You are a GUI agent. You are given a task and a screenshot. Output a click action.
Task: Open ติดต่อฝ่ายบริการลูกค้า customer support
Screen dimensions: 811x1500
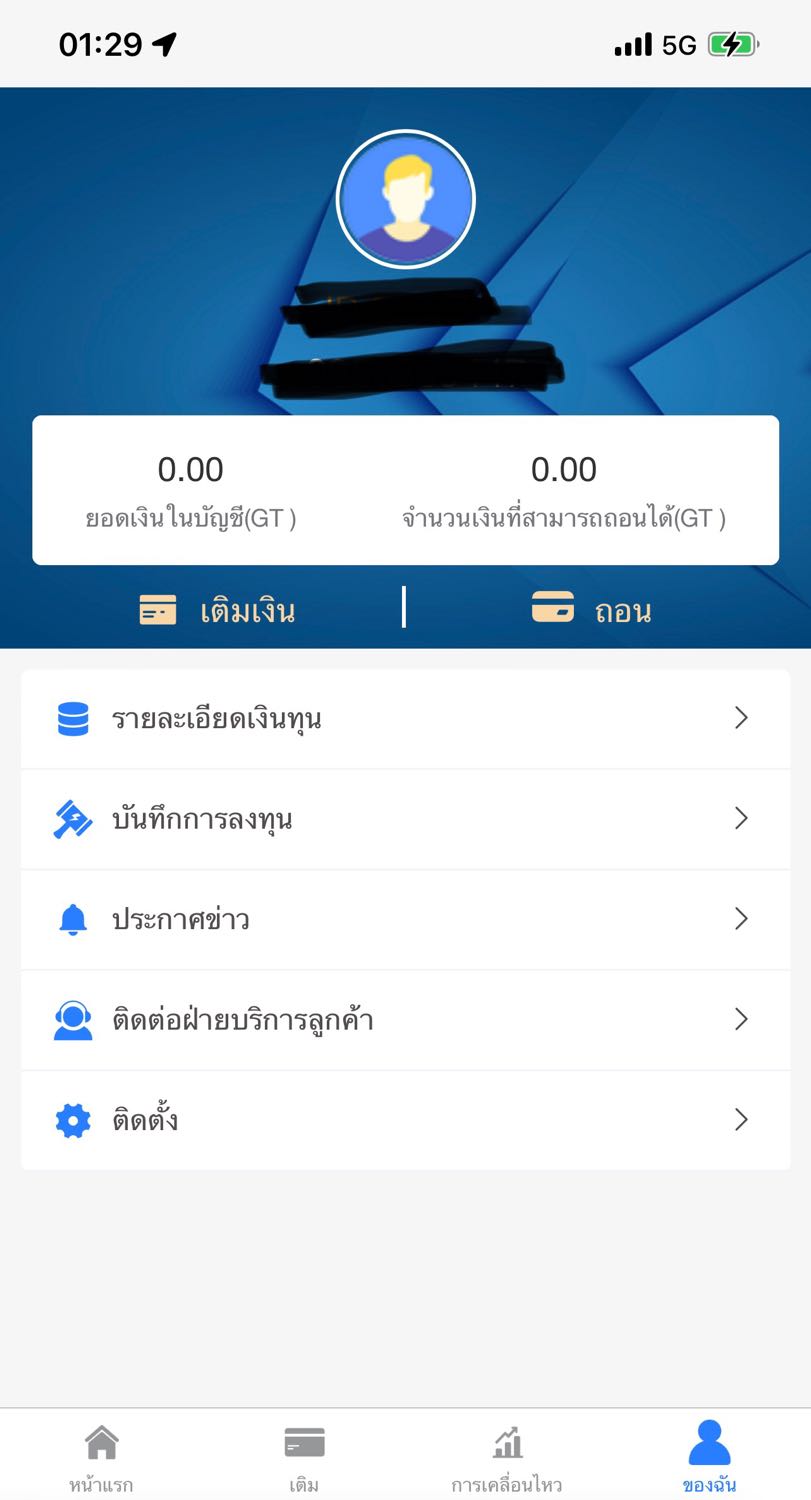pyautogui.click(x=405, y=1019)
